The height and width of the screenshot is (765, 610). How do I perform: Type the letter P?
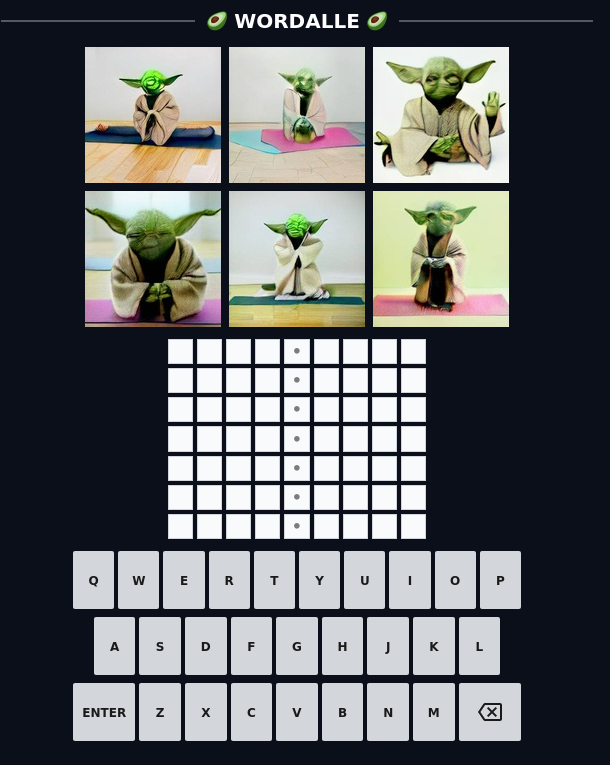point(500,580)
